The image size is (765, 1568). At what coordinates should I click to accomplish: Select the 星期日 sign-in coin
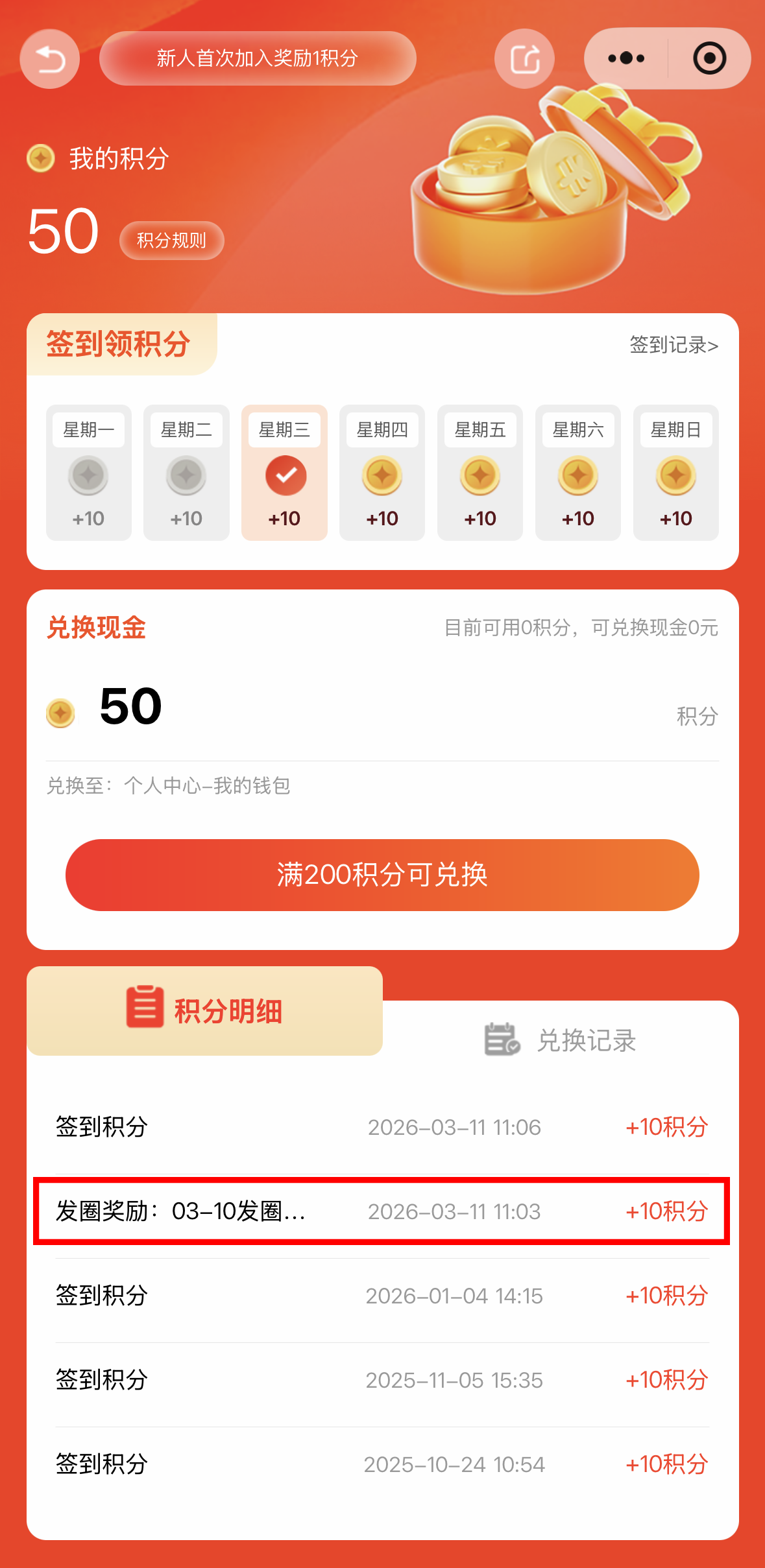[x=676, y=474]
